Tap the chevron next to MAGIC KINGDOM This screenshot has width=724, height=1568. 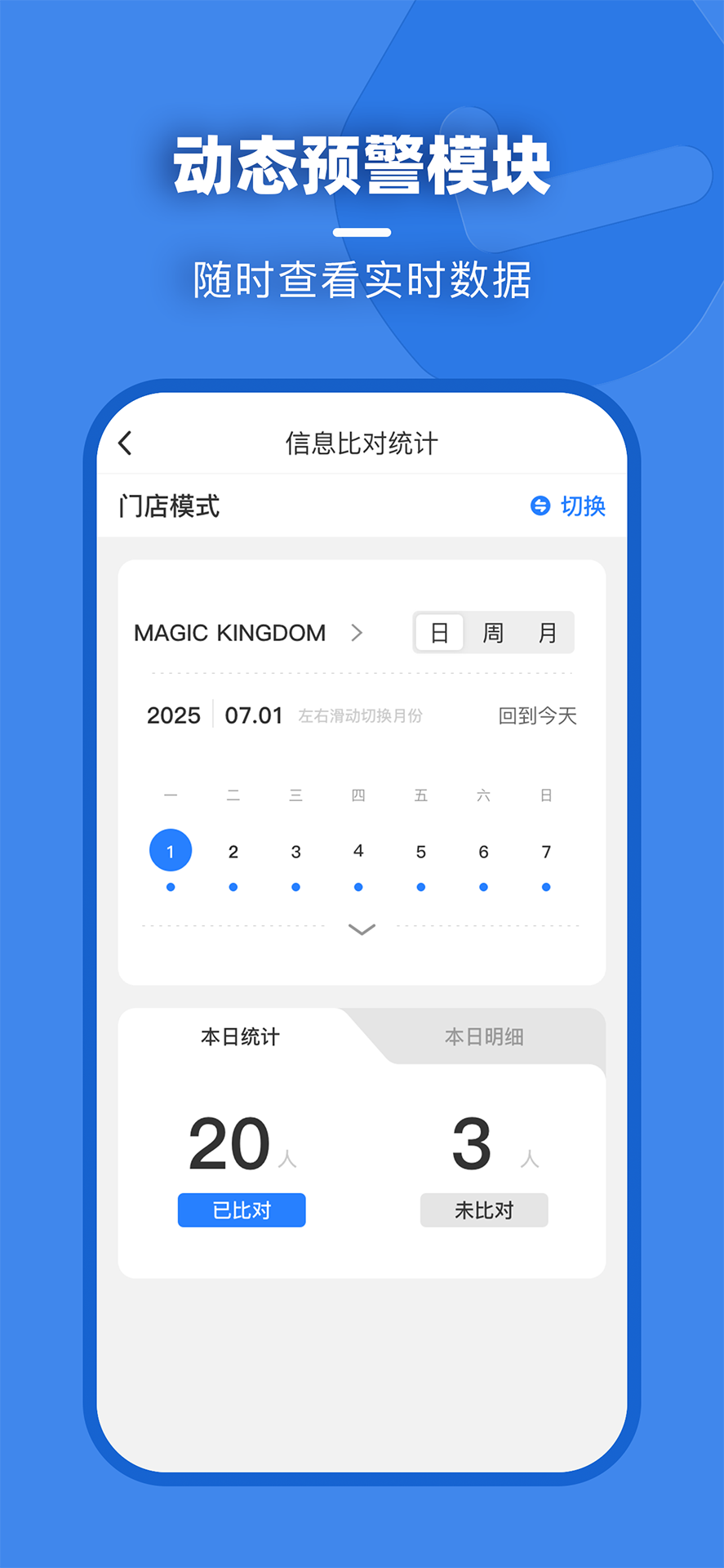(357, 632)
